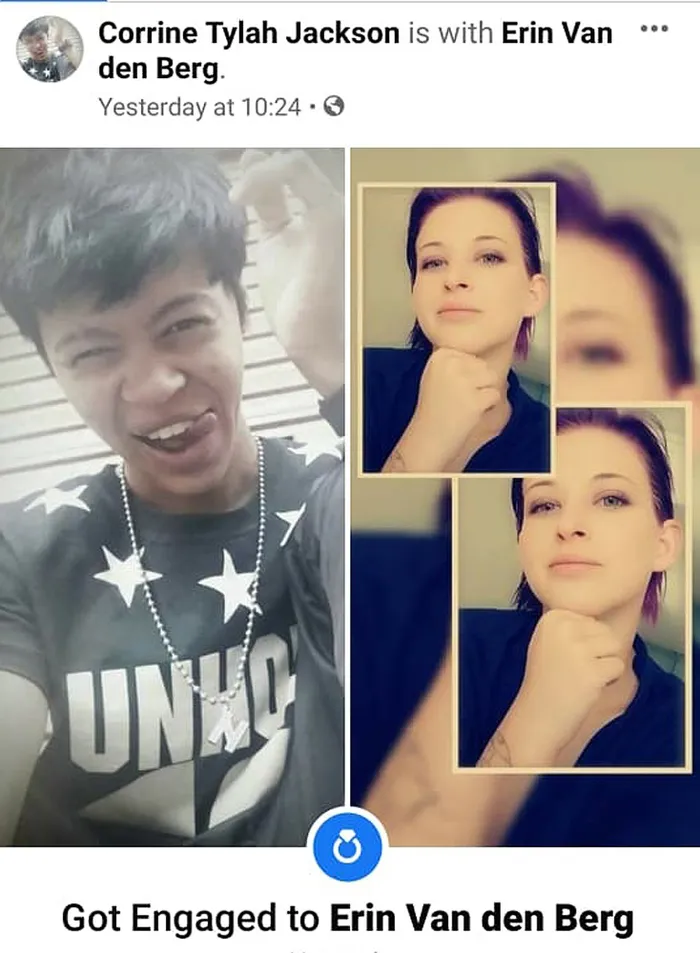This screenshot has width=700, height=953.
Task: View the right collage photo in the post
Action: tap(524, 496)
